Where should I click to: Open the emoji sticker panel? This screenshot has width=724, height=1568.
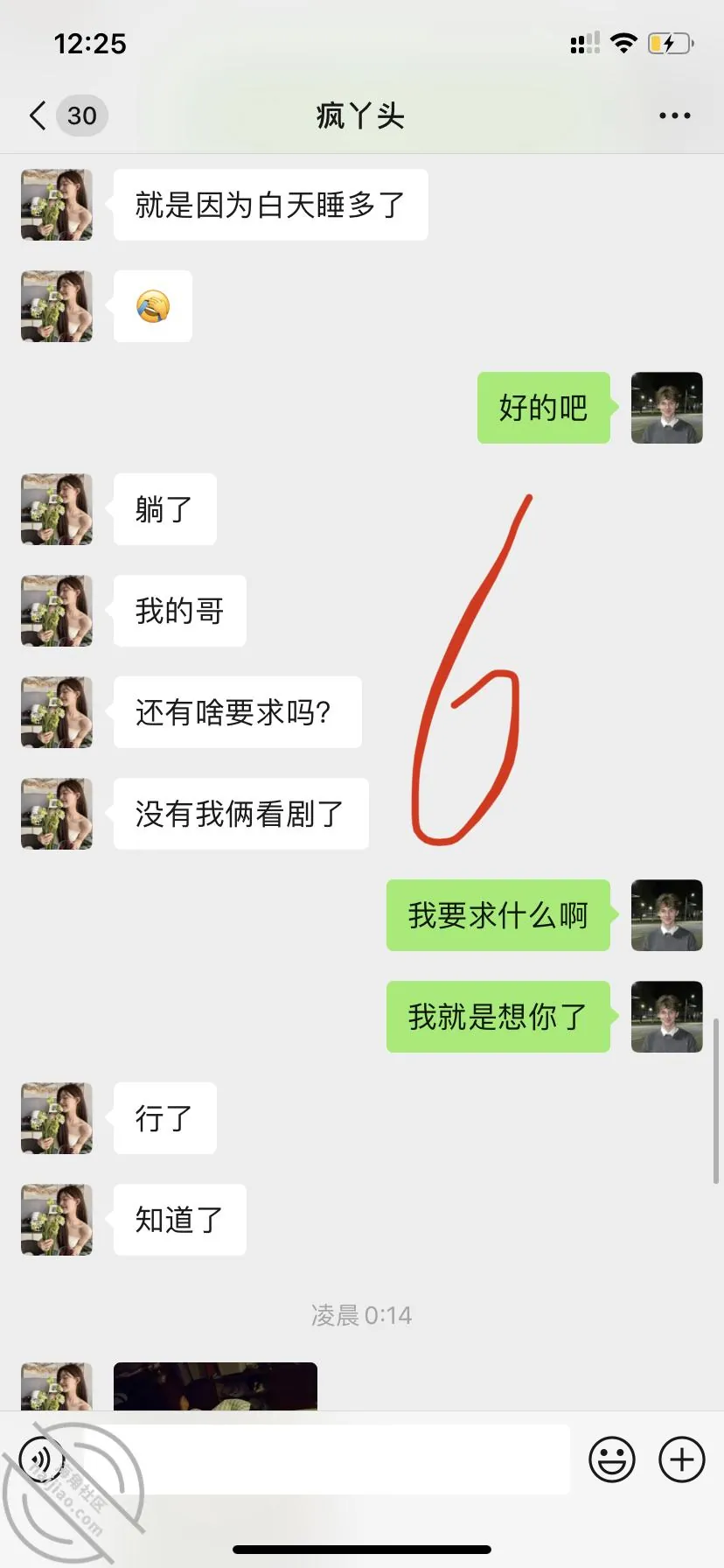point(611,1459)
